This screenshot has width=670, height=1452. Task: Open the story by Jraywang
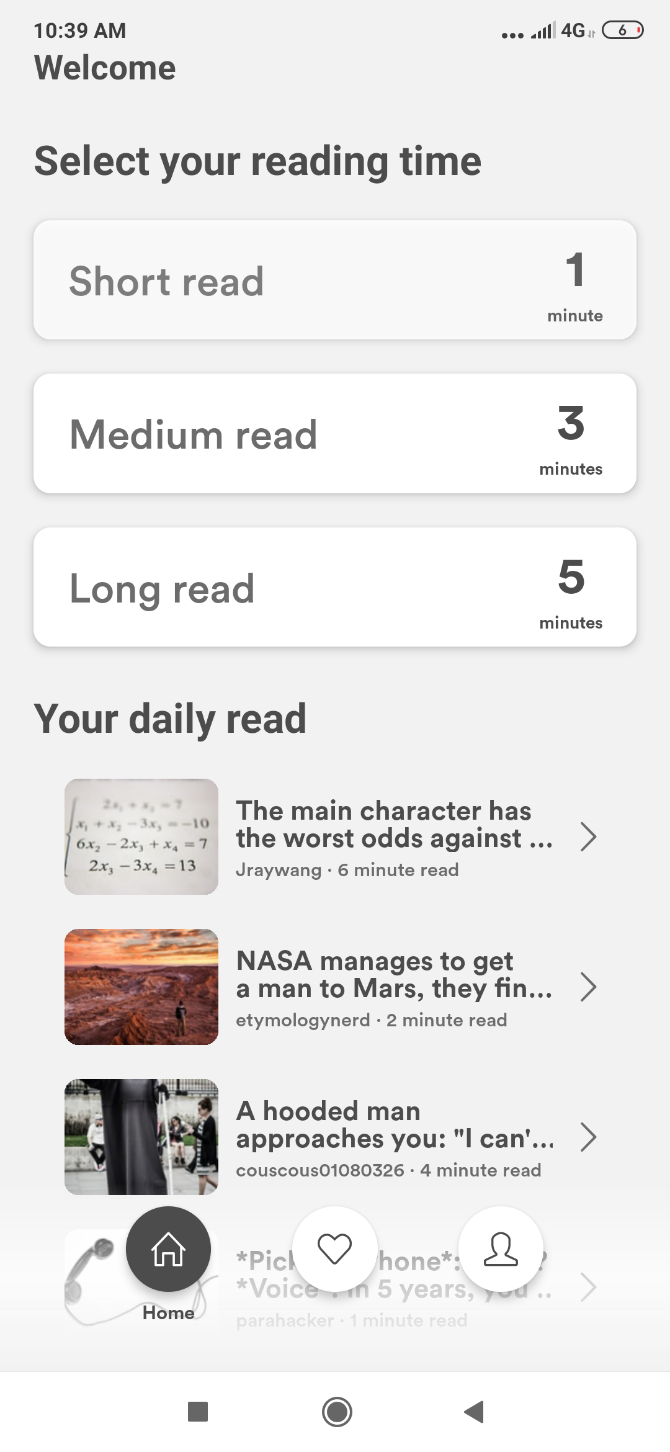(x=393, y=837)
